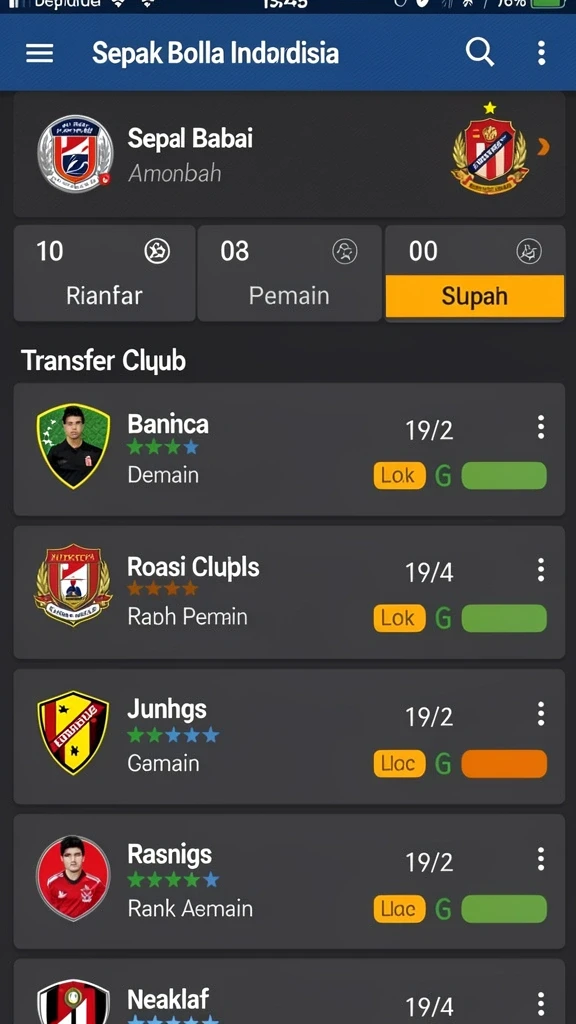The image size is (576, 1024).
Task: Tap the Lok chip on Baninca
Action: point(399,475)
